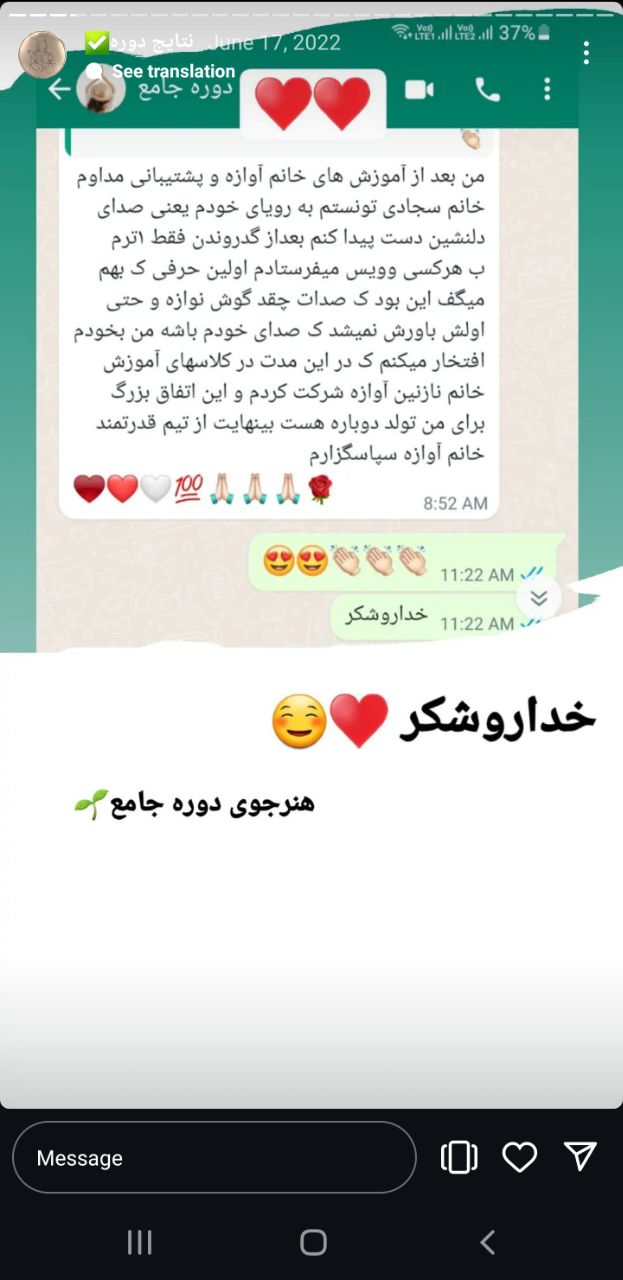
Task: Share the story via paper plane icon
Action: [x=580, y=1156]
